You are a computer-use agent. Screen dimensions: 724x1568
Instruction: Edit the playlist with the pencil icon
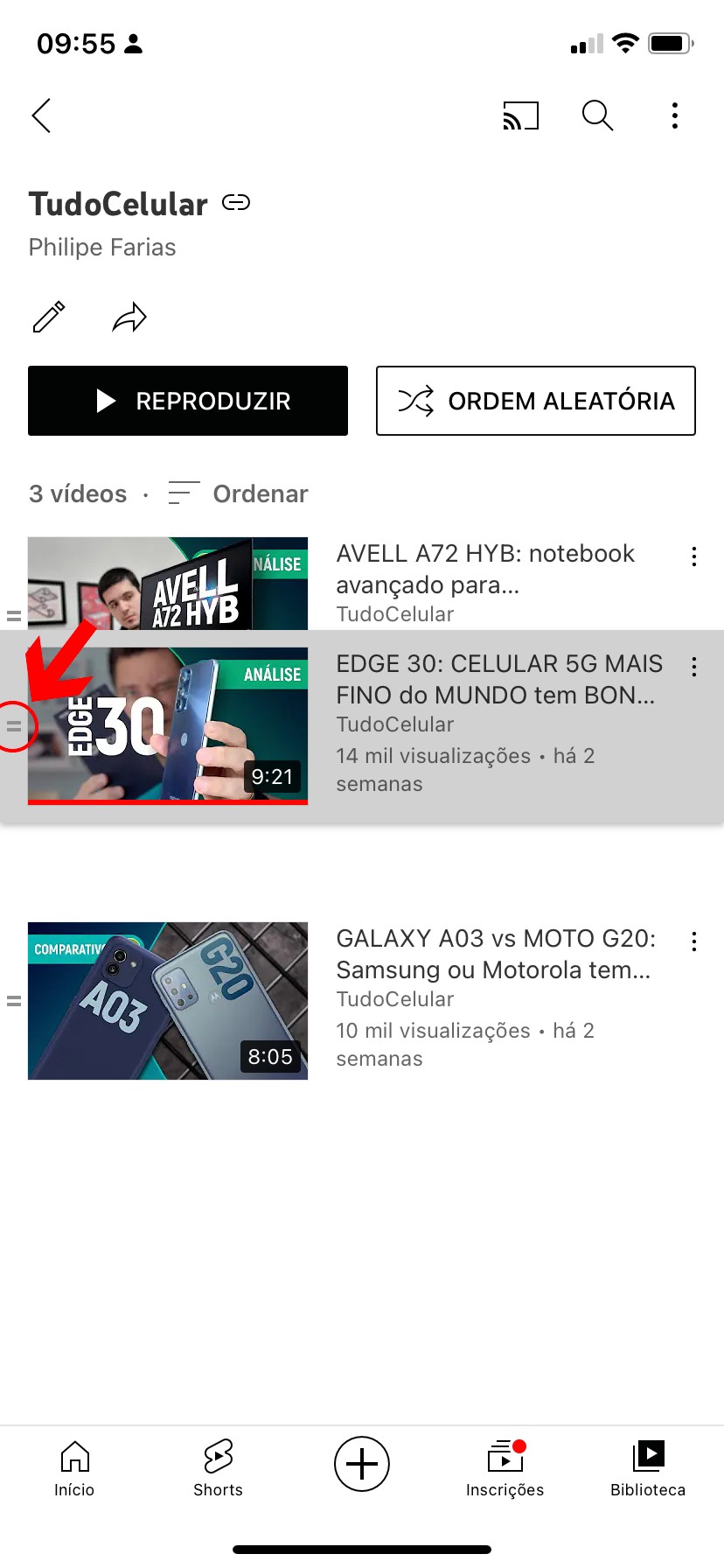[x=49, y=317]
